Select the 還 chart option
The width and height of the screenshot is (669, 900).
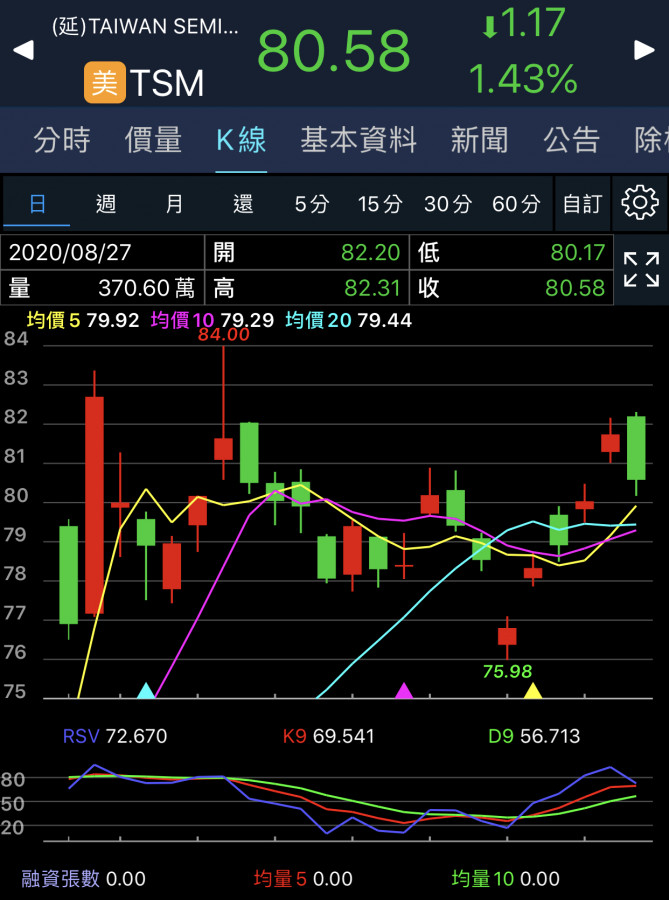click(x=242, y=204)
